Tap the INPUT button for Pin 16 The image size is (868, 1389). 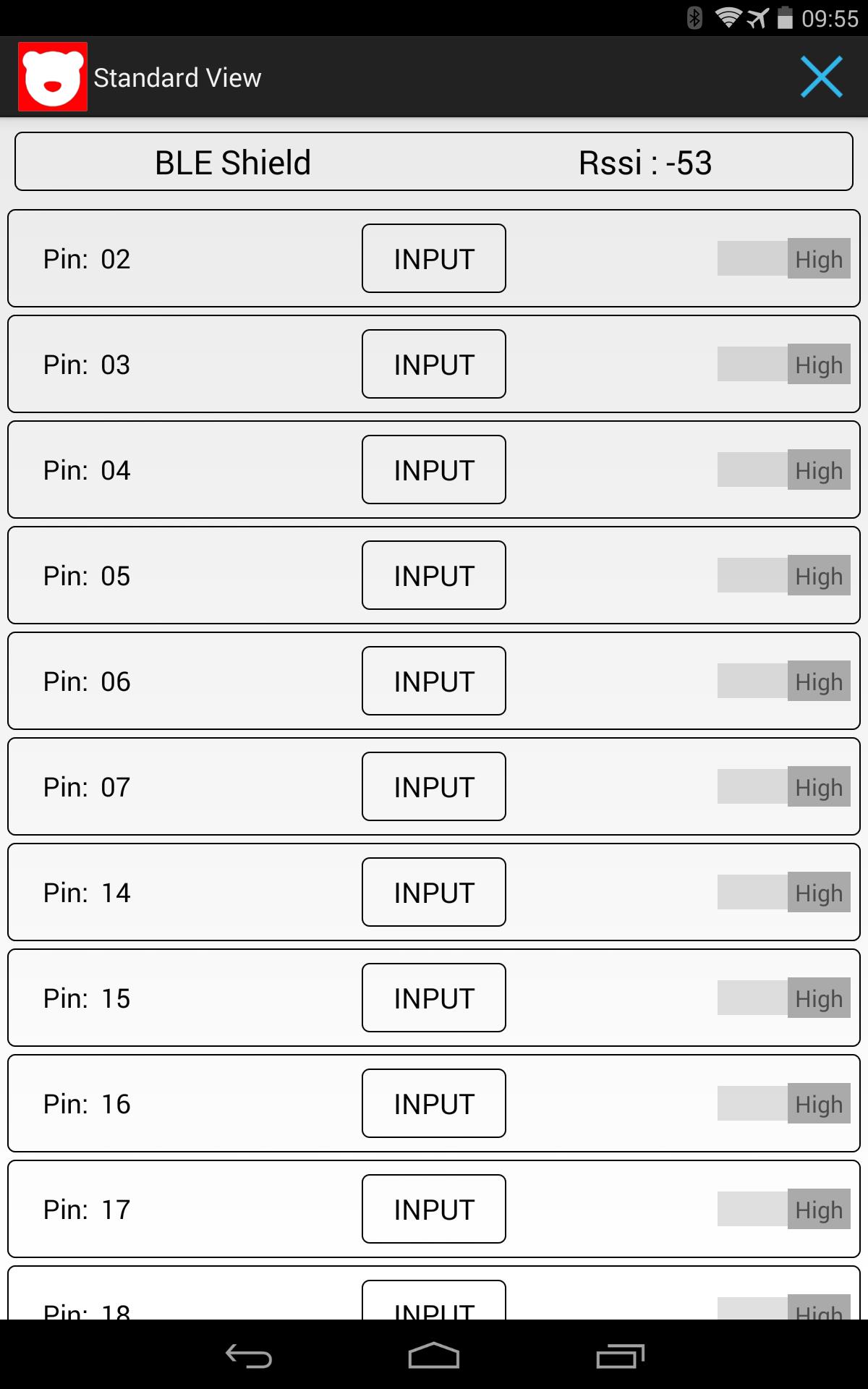433,1103
